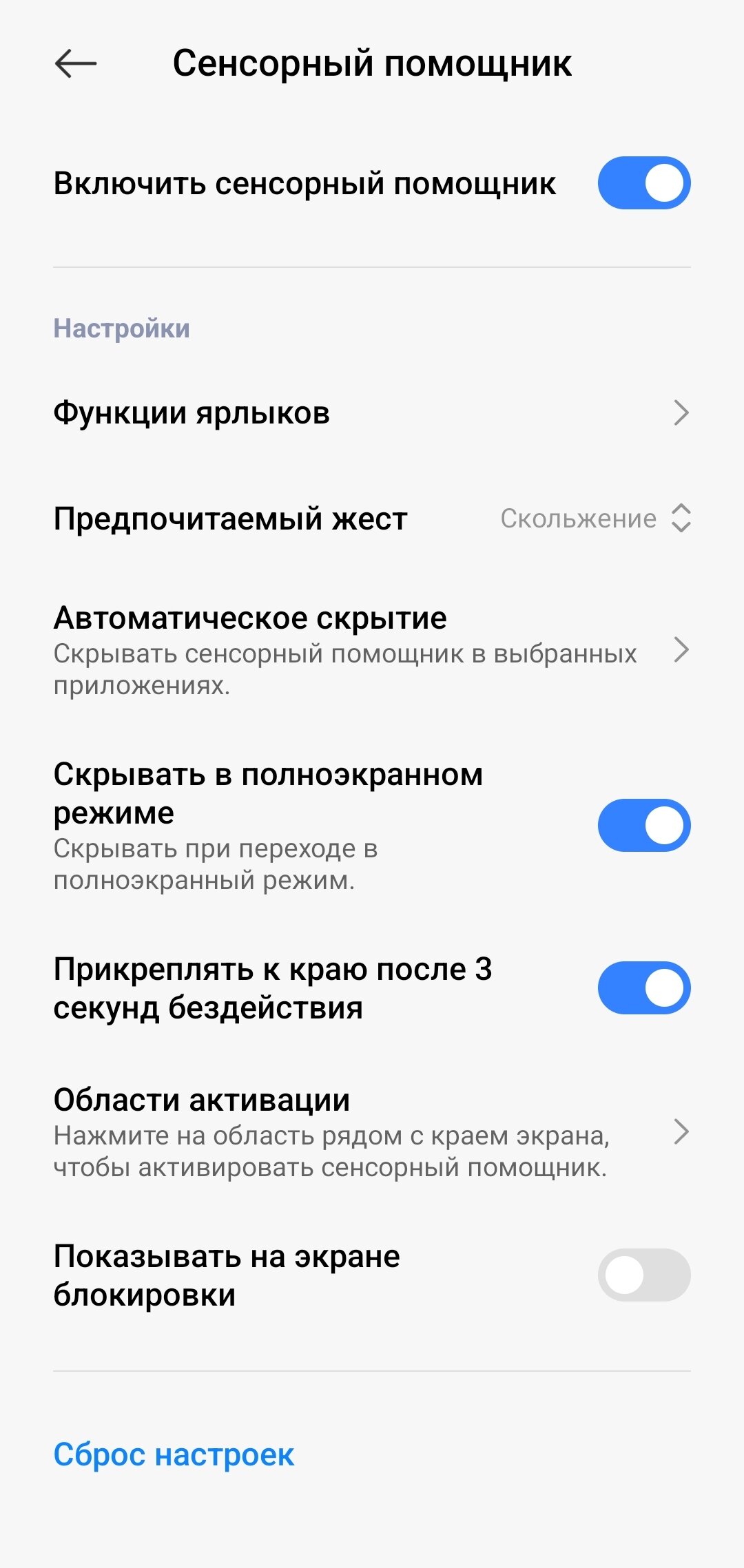Screen dimensions: 744x1568
Task: Turn off Скрывать в полноэкранном режиме
Action: (643, 825)
